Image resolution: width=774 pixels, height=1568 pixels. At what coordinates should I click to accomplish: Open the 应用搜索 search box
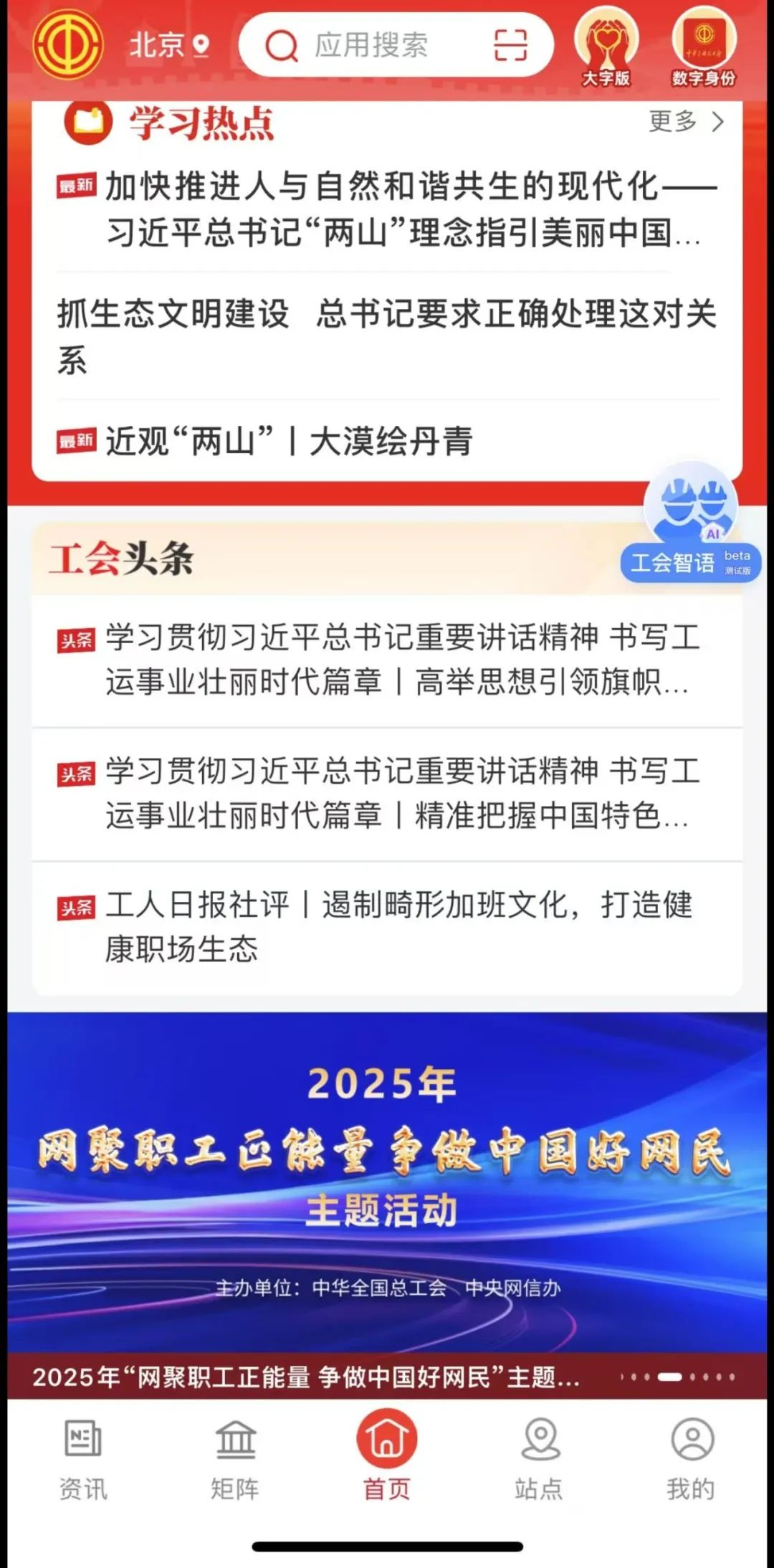[x=371, y=46]
